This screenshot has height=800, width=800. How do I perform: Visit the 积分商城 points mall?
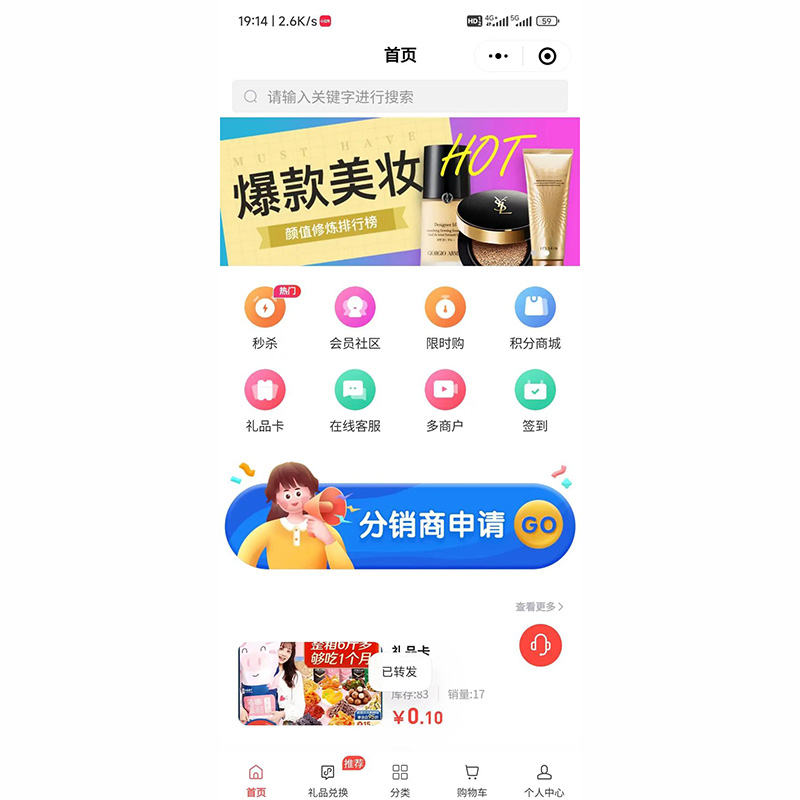click(535, 308)
